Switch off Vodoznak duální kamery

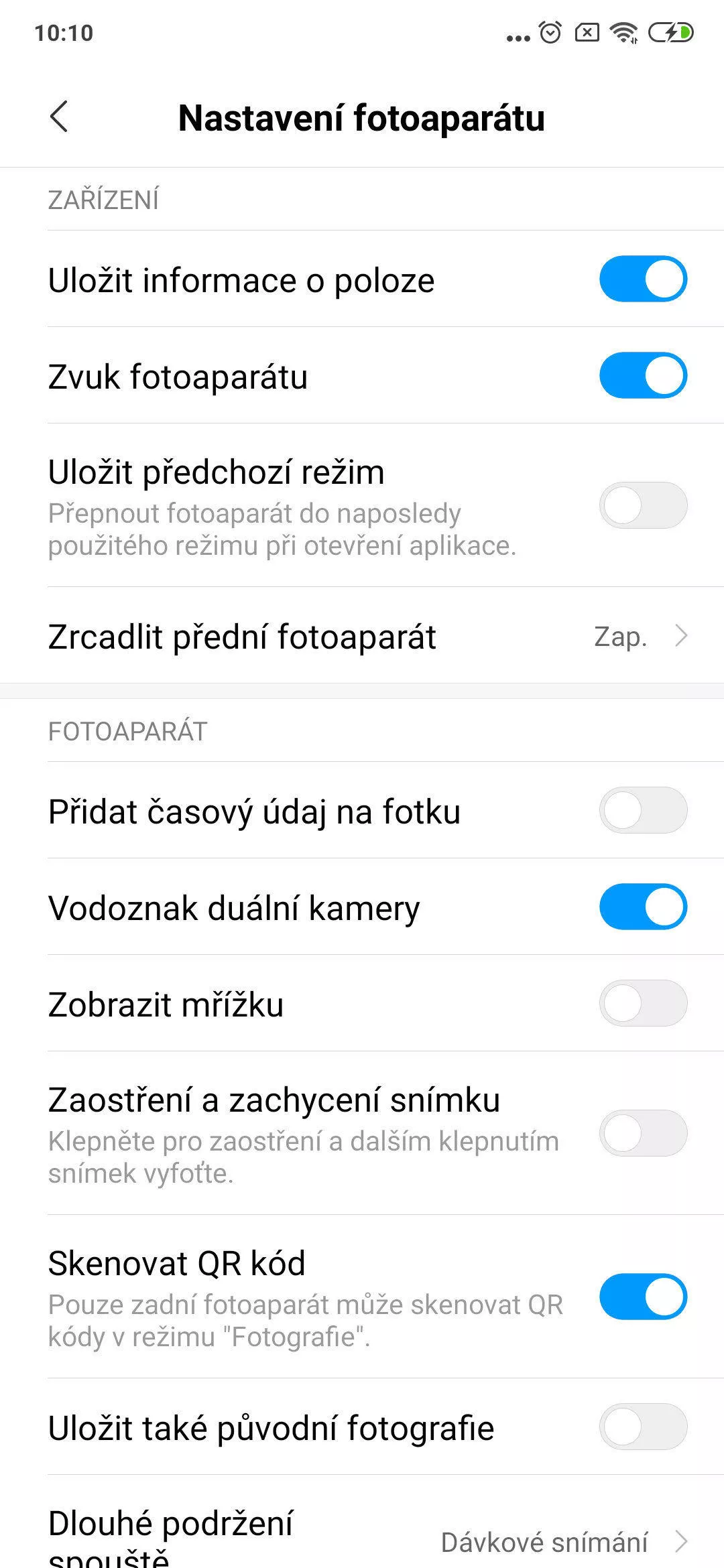(643, 907)
